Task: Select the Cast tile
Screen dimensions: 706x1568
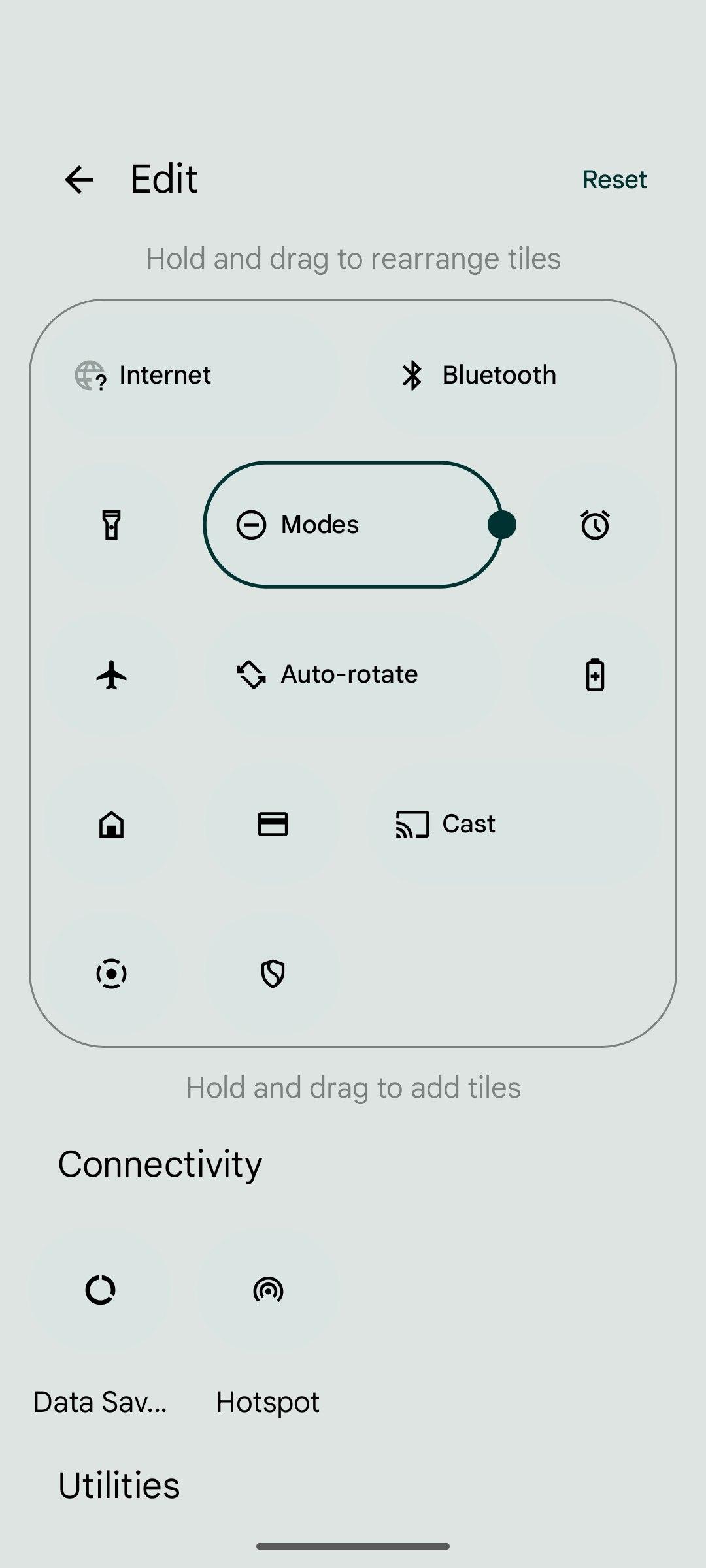Action: click(514, 824)
